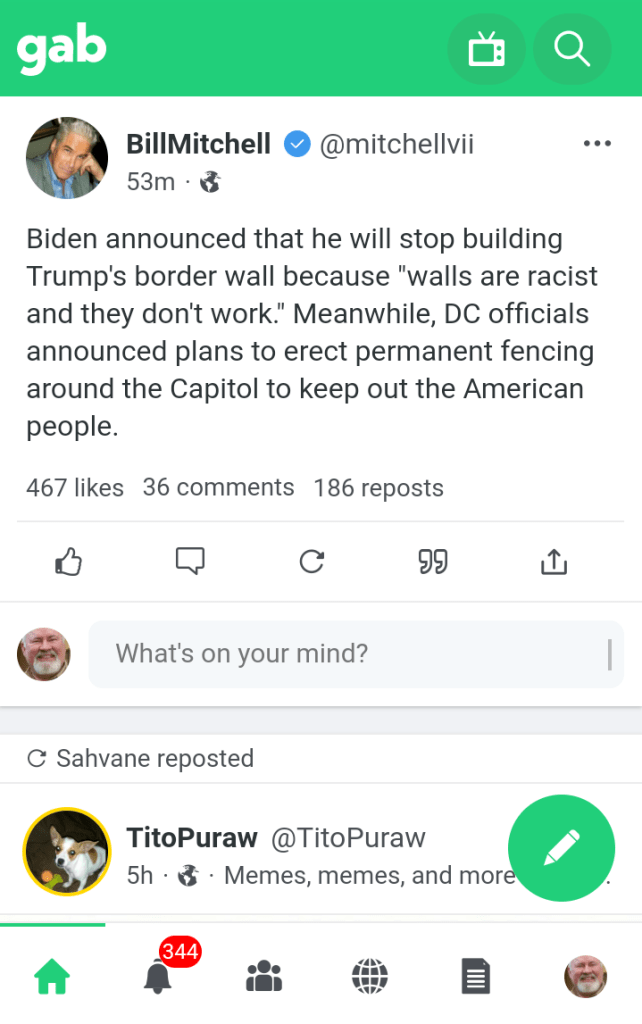The width and height of the screenshot is (642, 1024).
Task: Repost BillMitchell's post
Action: coord(312,562)
